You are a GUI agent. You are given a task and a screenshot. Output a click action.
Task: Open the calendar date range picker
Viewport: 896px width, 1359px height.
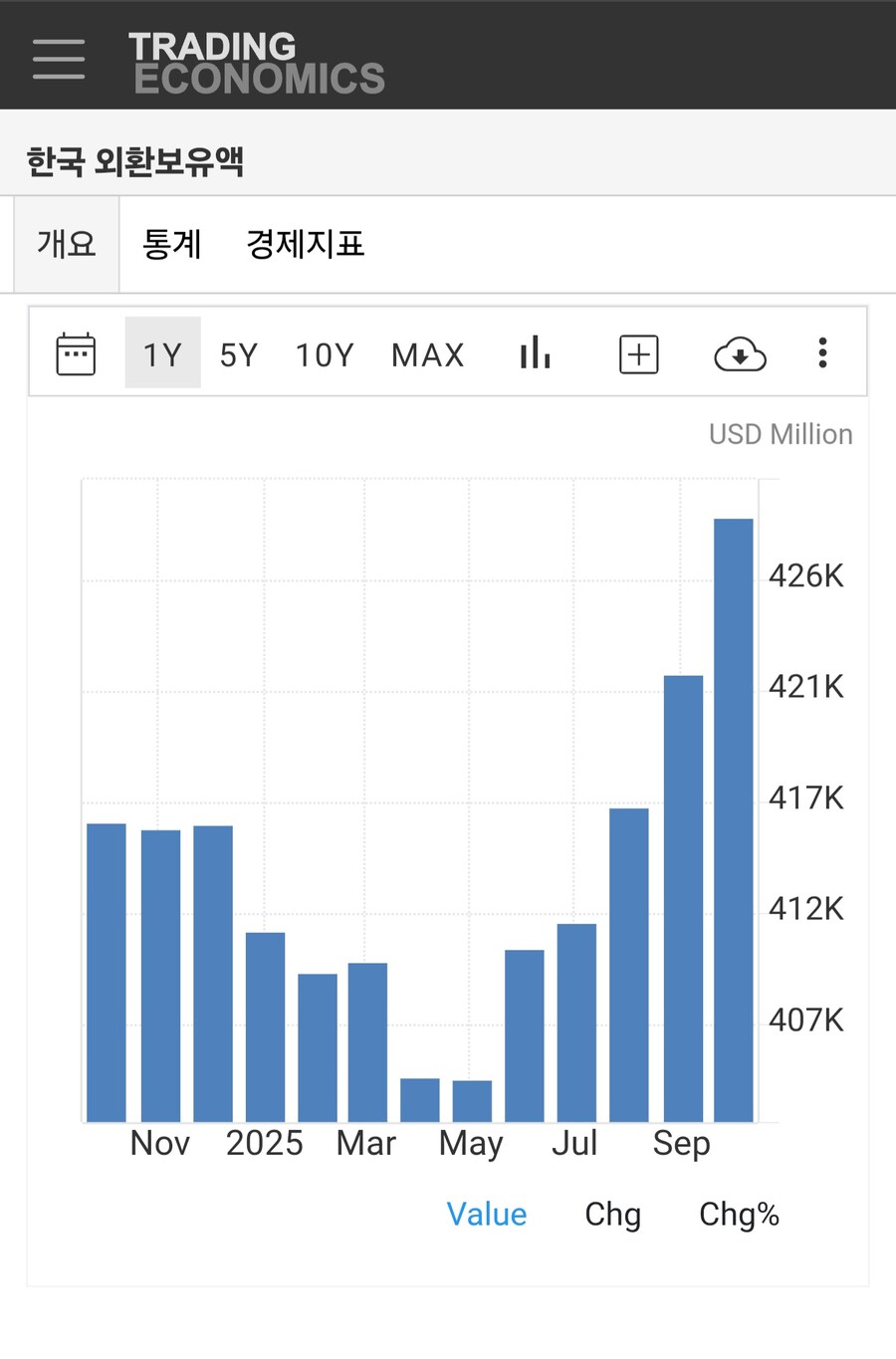tap(75, 353)
